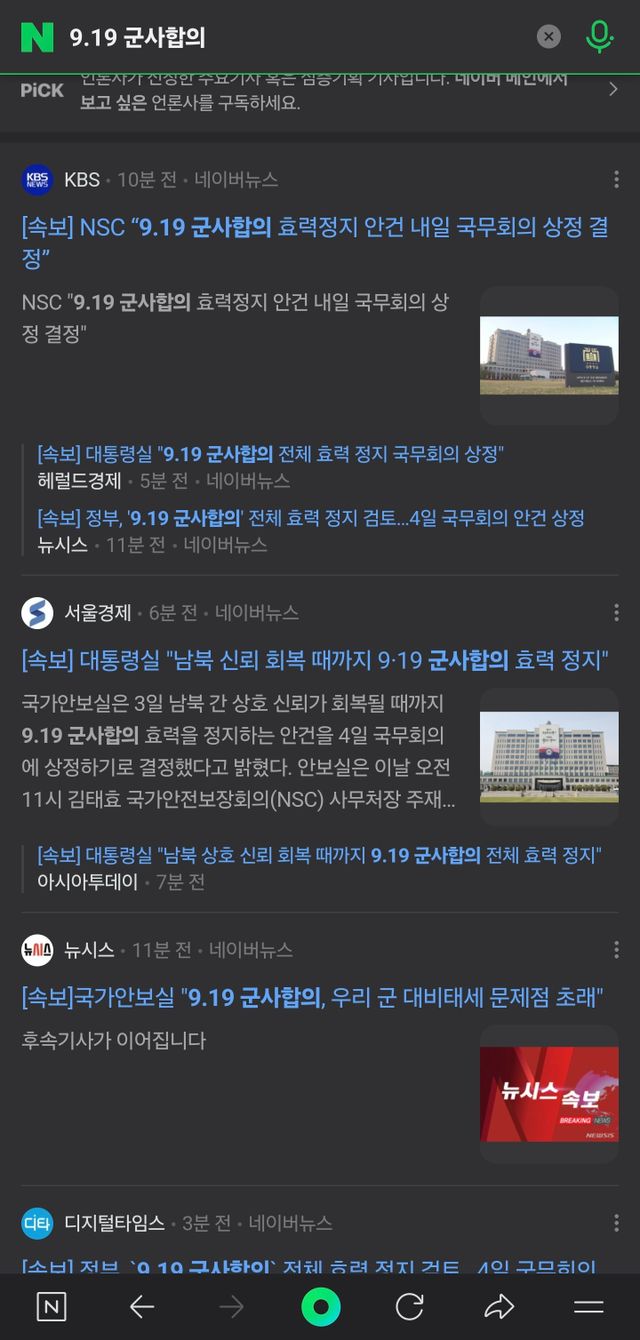This screenshot has width=640, height=1340.
Task: Open options menu for 디지털타임스 article
Action: point(616,1223)
